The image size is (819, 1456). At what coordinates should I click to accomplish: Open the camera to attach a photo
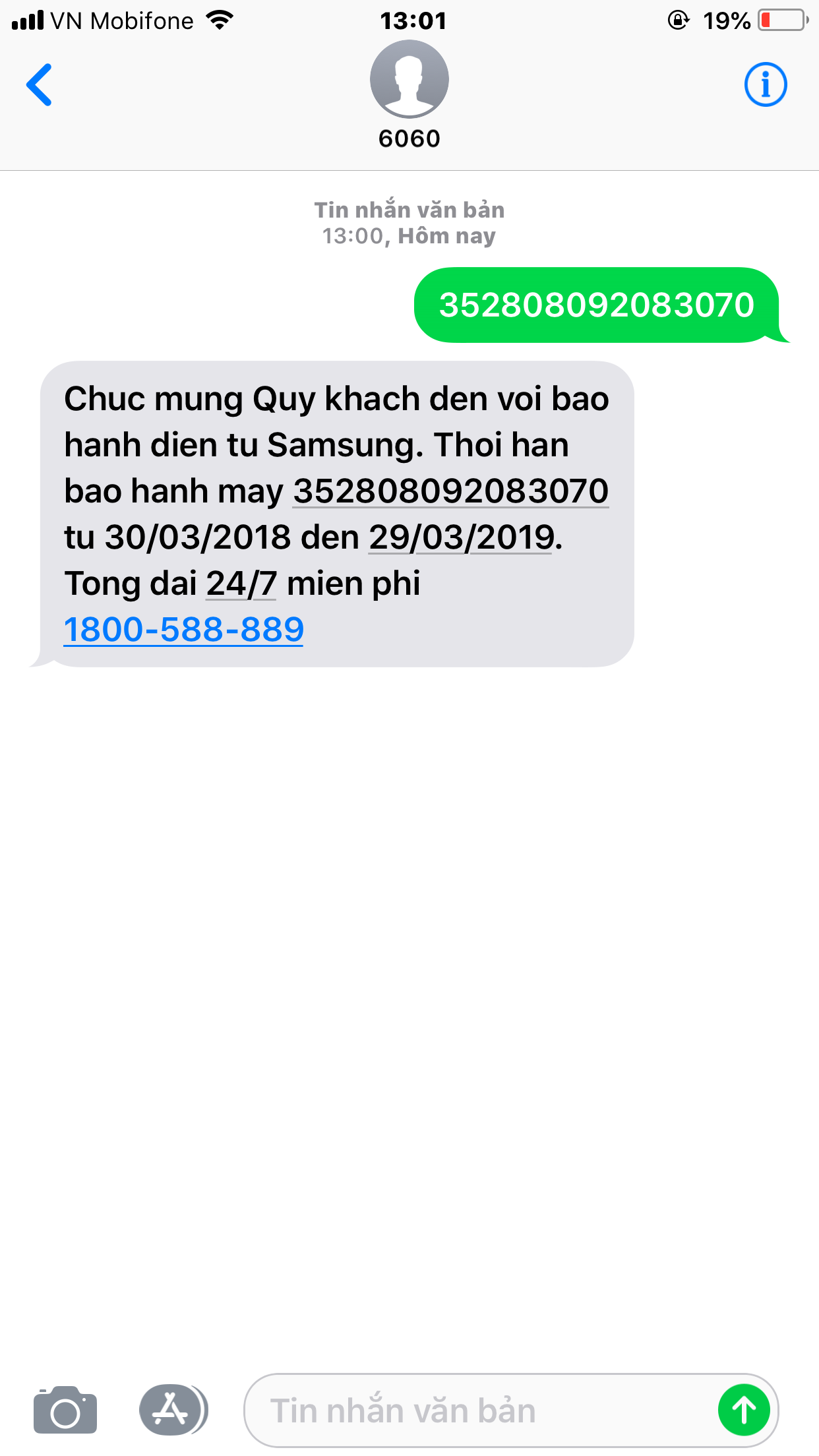[65, 1410]
